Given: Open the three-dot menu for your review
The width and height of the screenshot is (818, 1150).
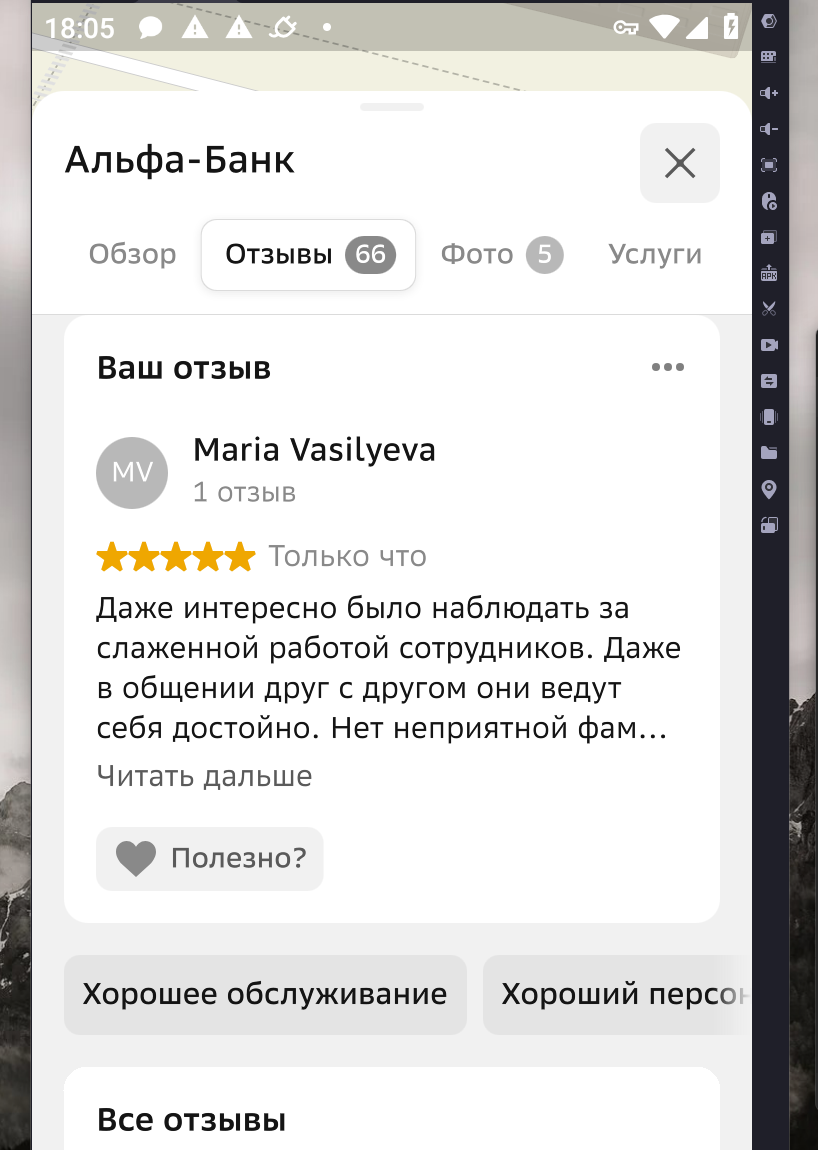Looking at the screenshot, I should [667, 367].
